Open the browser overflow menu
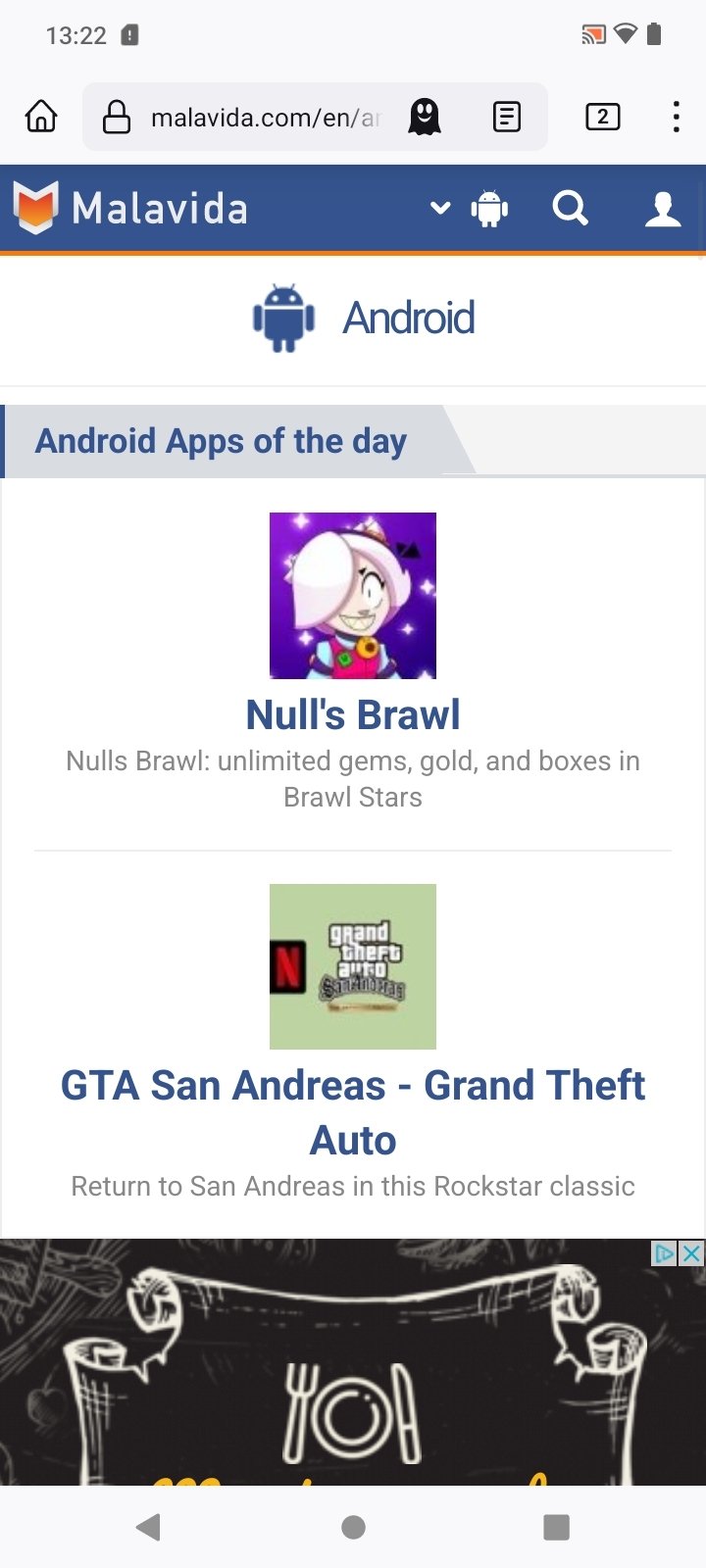This screenshot has width=706, height=1568. click(x=676, y=117)
